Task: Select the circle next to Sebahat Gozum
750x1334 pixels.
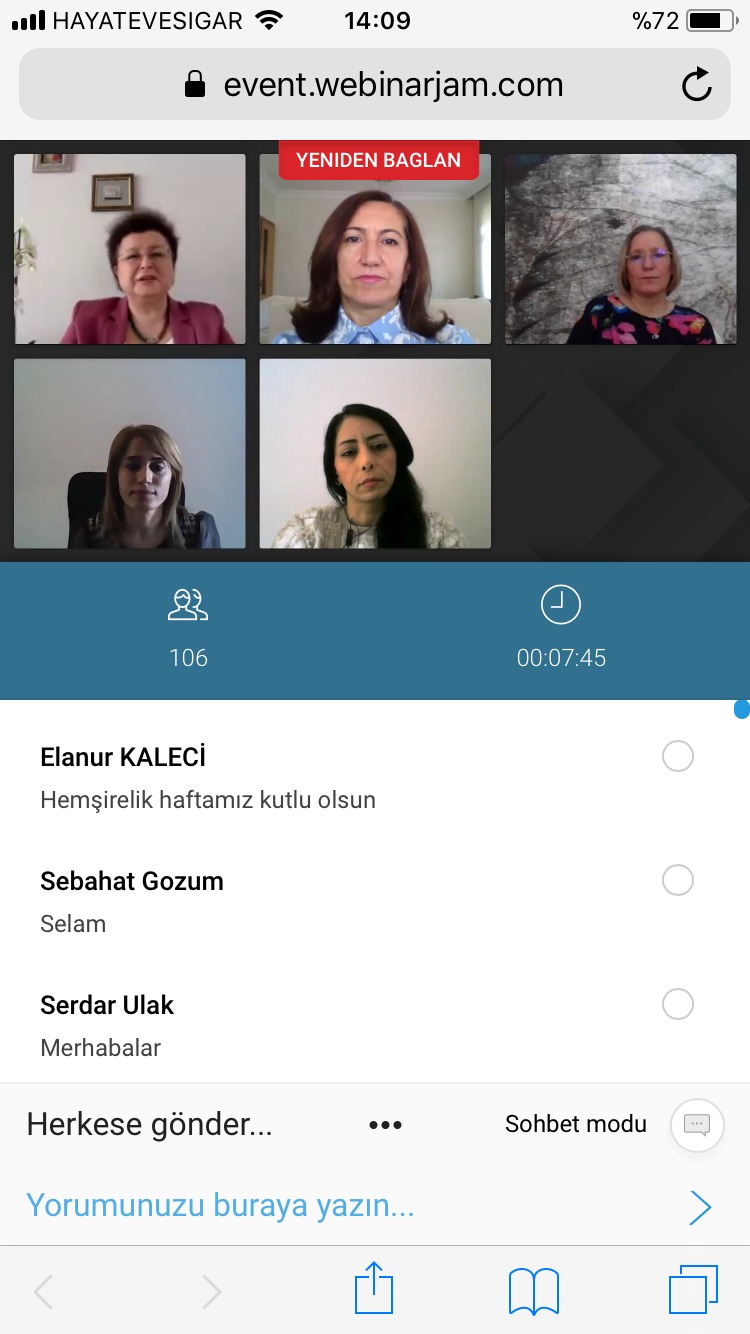Action: coord(678,880)
